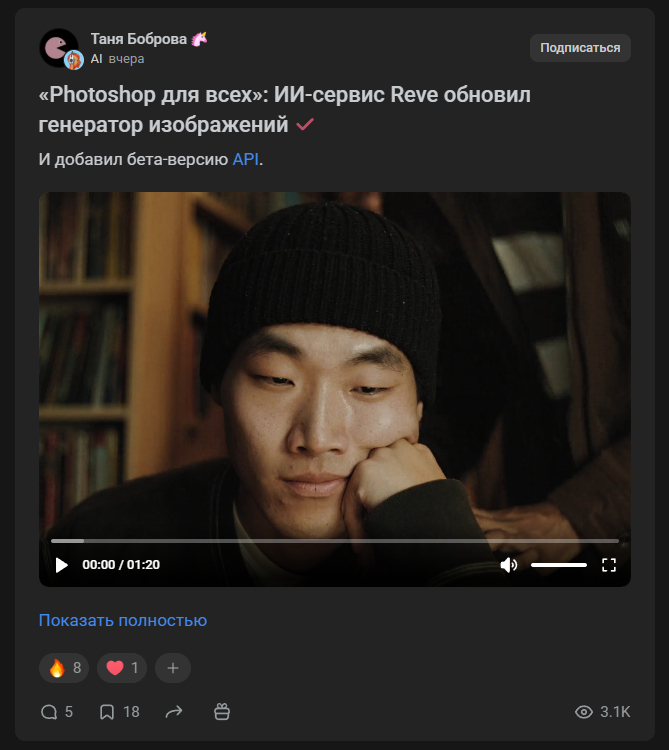Tap the gift icon
Image resolution: width=669 pixels, height=750 pixels.
(222, 712)
